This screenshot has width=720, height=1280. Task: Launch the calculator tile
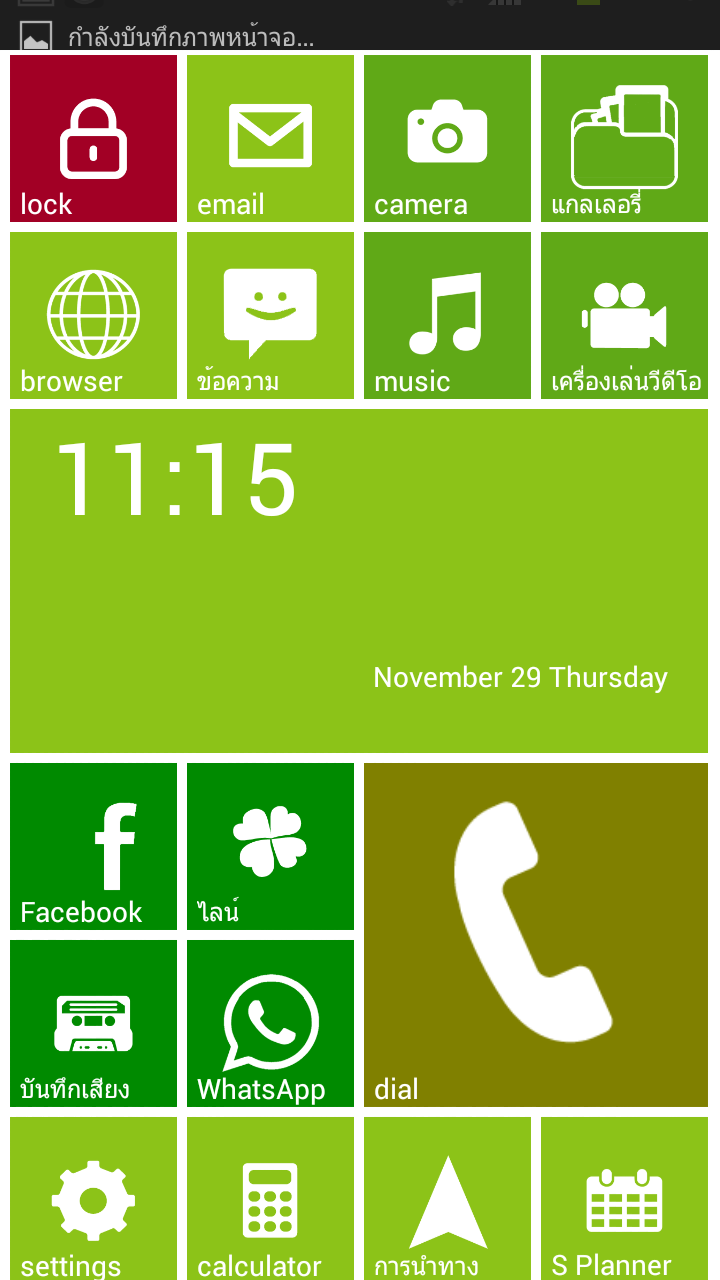[270, 1198]
